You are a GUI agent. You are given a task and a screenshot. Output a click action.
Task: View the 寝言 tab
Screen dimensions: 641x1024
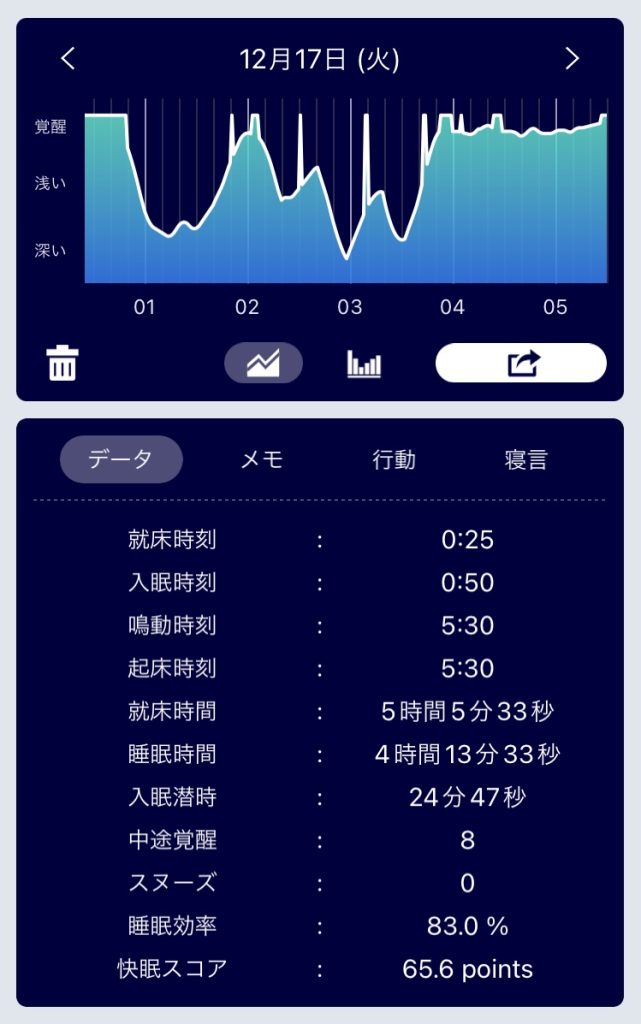(x=526, y=460)
